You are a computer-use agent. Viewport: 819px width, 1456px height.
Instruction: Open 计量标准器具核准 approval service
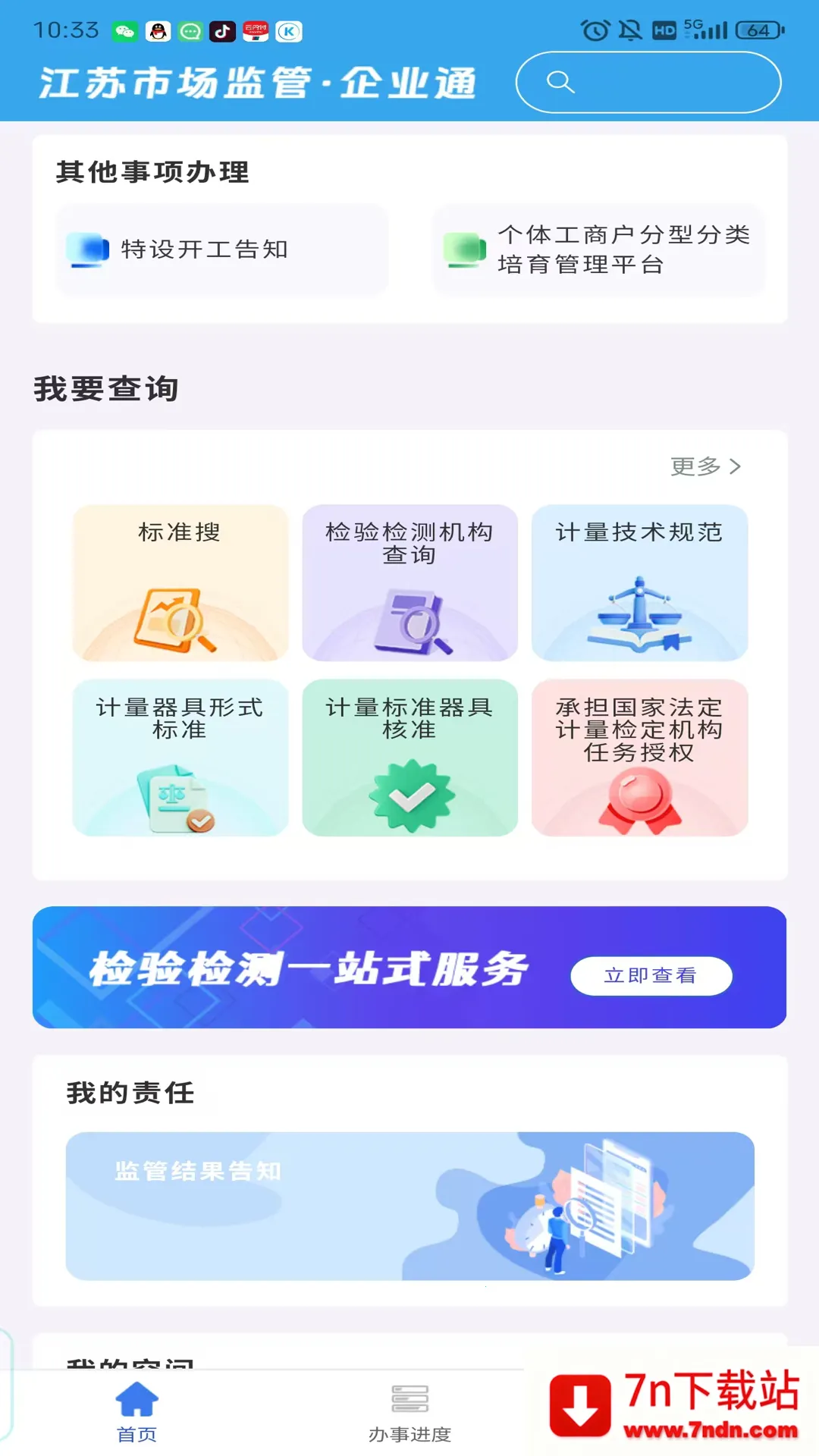pyautogui.click(x=409, y=758)
